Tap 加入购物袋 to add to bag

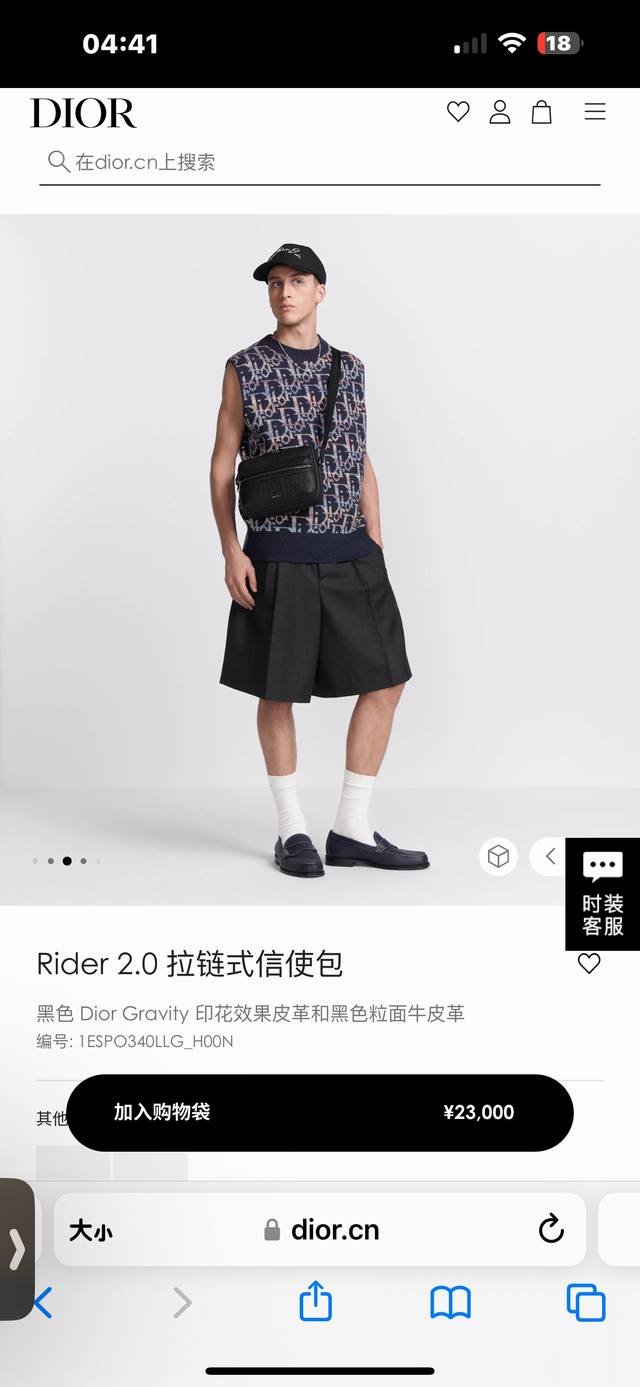[319, 1112]
